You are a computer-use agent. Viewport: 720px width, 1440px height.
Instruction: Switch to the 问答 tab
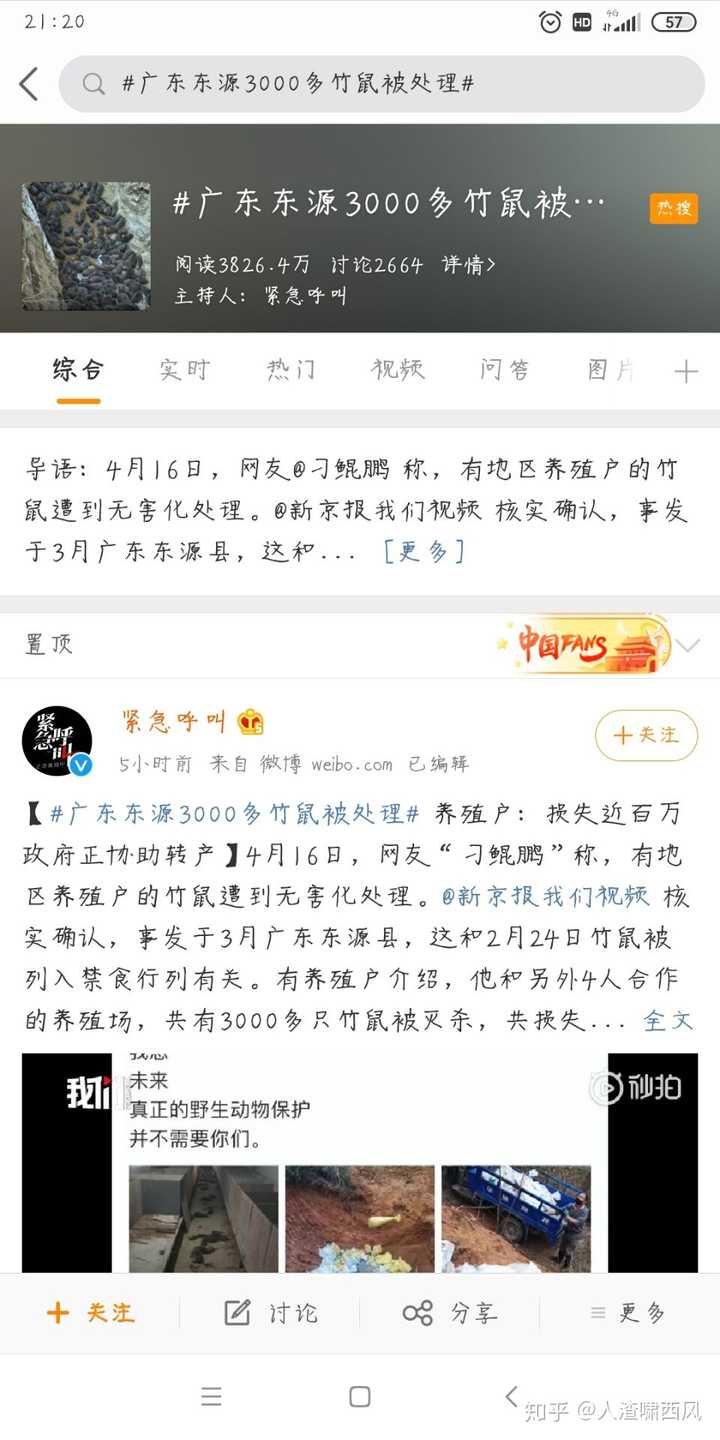[505, 370]
